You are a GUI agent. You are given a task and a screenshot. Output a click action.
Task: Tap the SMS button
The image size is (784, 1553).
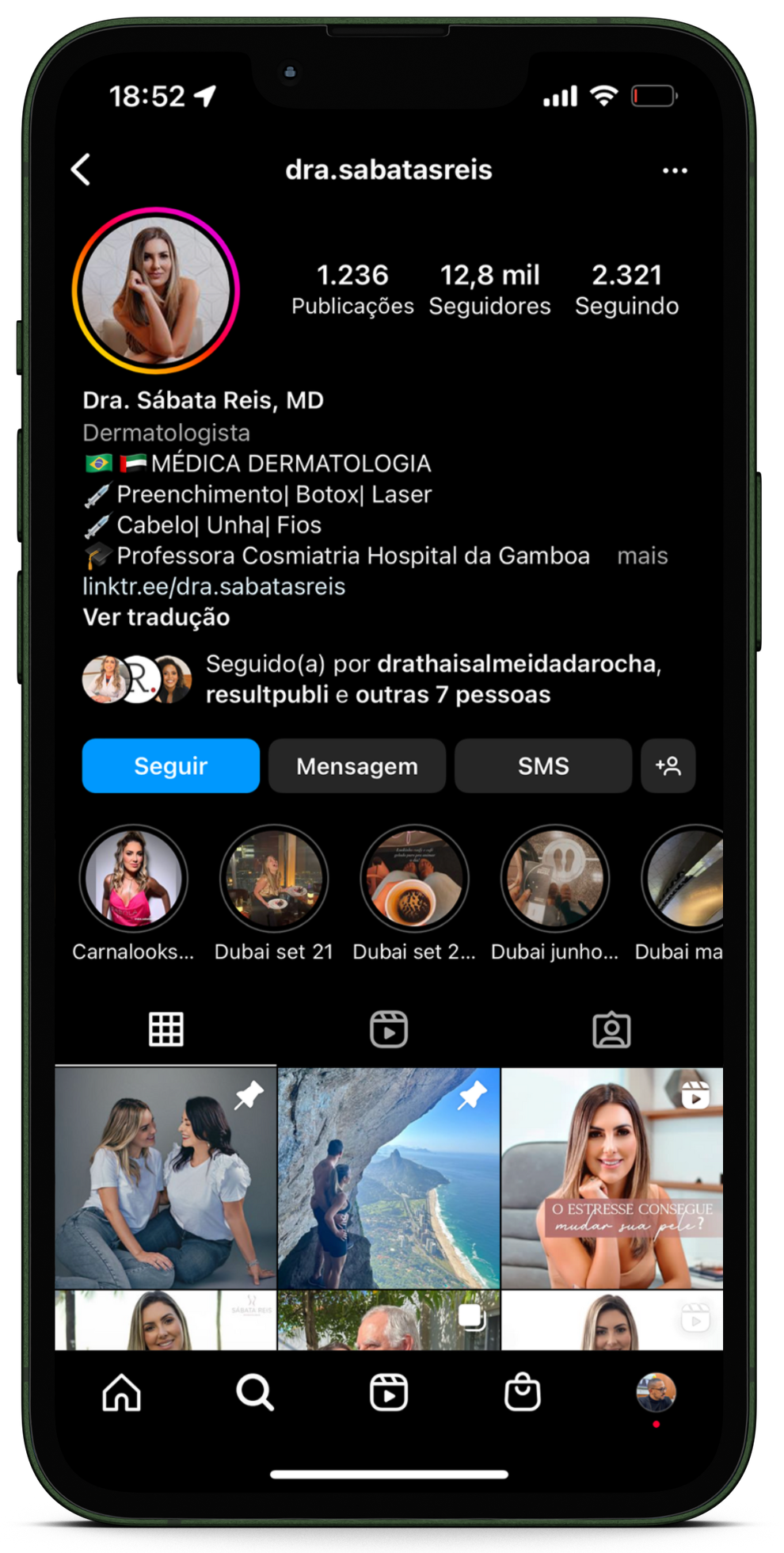coord(543,765)
